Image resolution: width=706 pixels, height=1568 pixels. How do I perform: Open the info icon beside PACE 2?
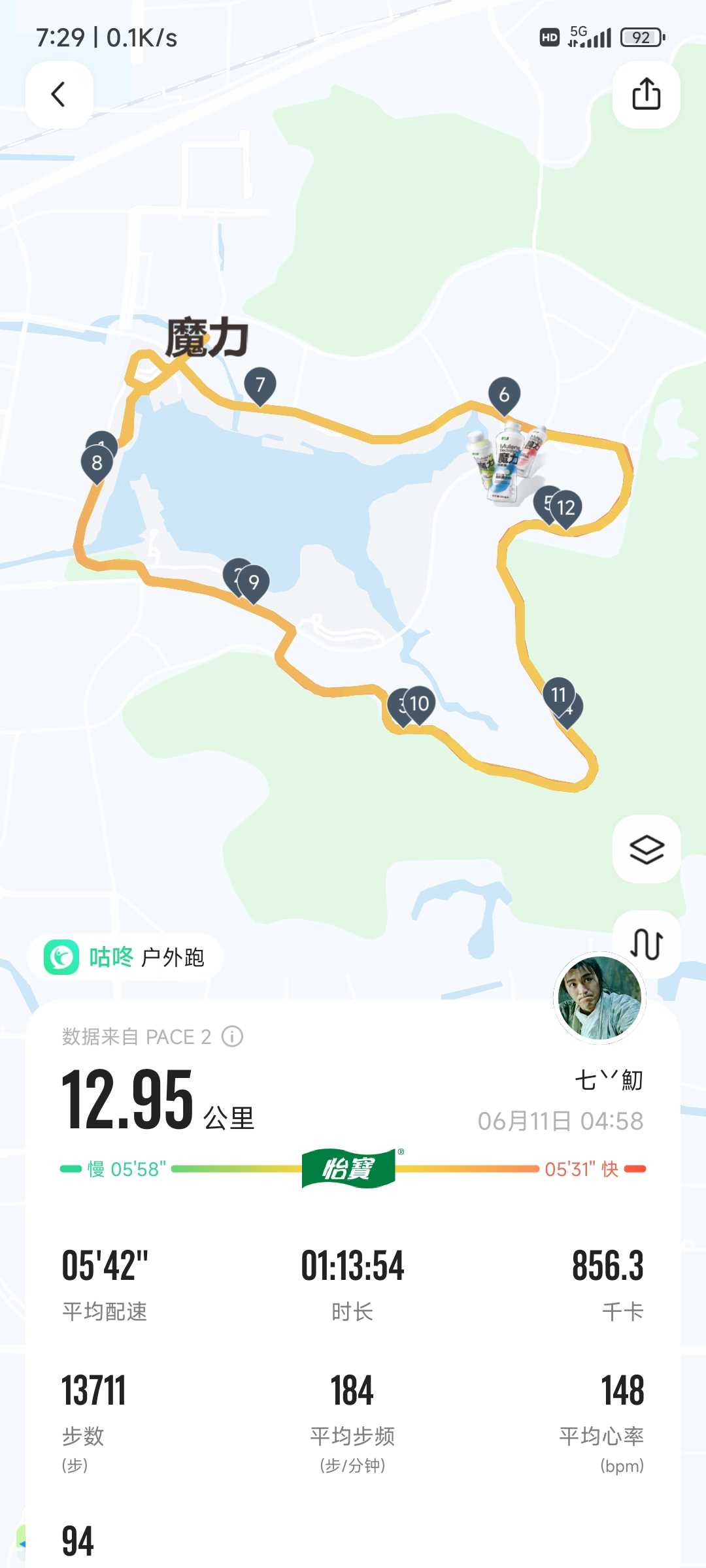[232, 1036]
